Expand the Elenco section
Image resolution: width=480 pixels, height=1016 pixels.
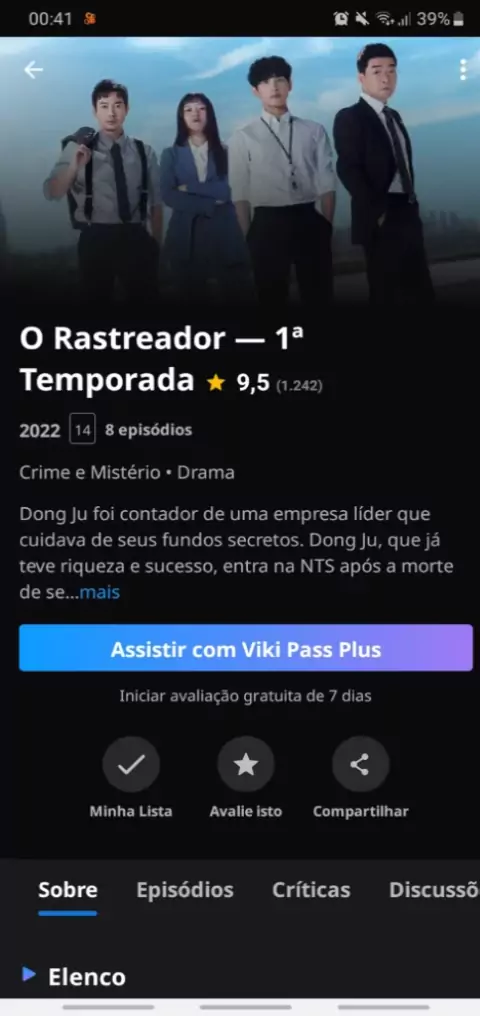point(74,976)
